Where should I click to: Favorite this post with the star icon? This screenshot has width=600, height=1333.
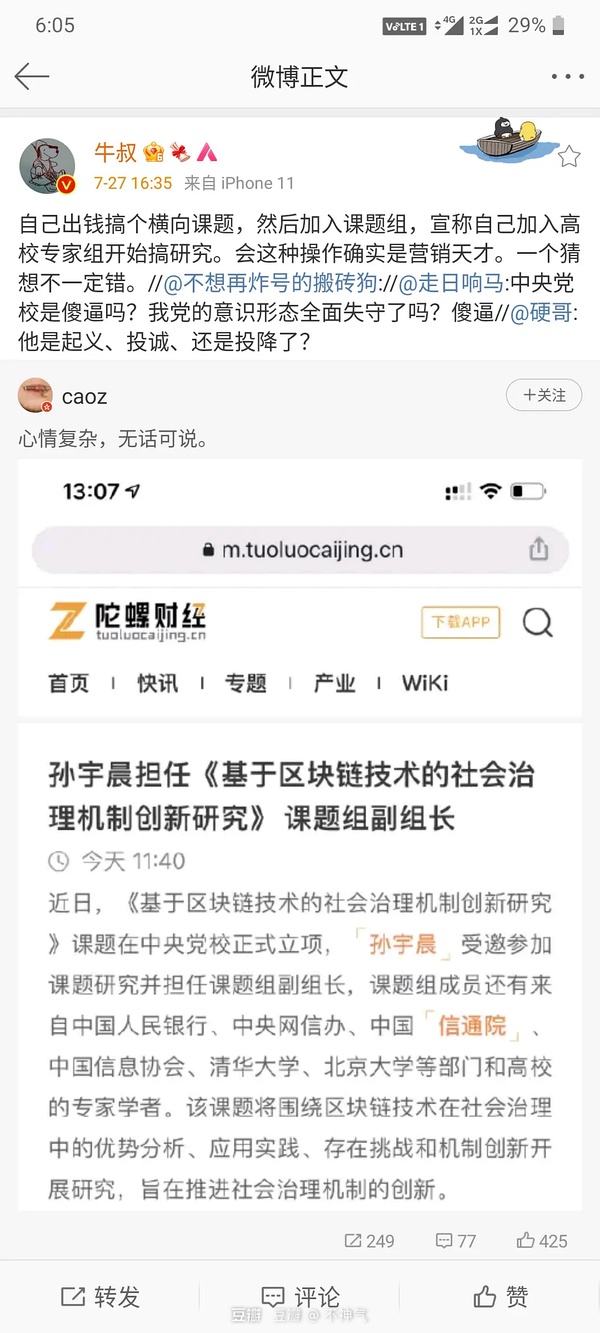(568, 156)
